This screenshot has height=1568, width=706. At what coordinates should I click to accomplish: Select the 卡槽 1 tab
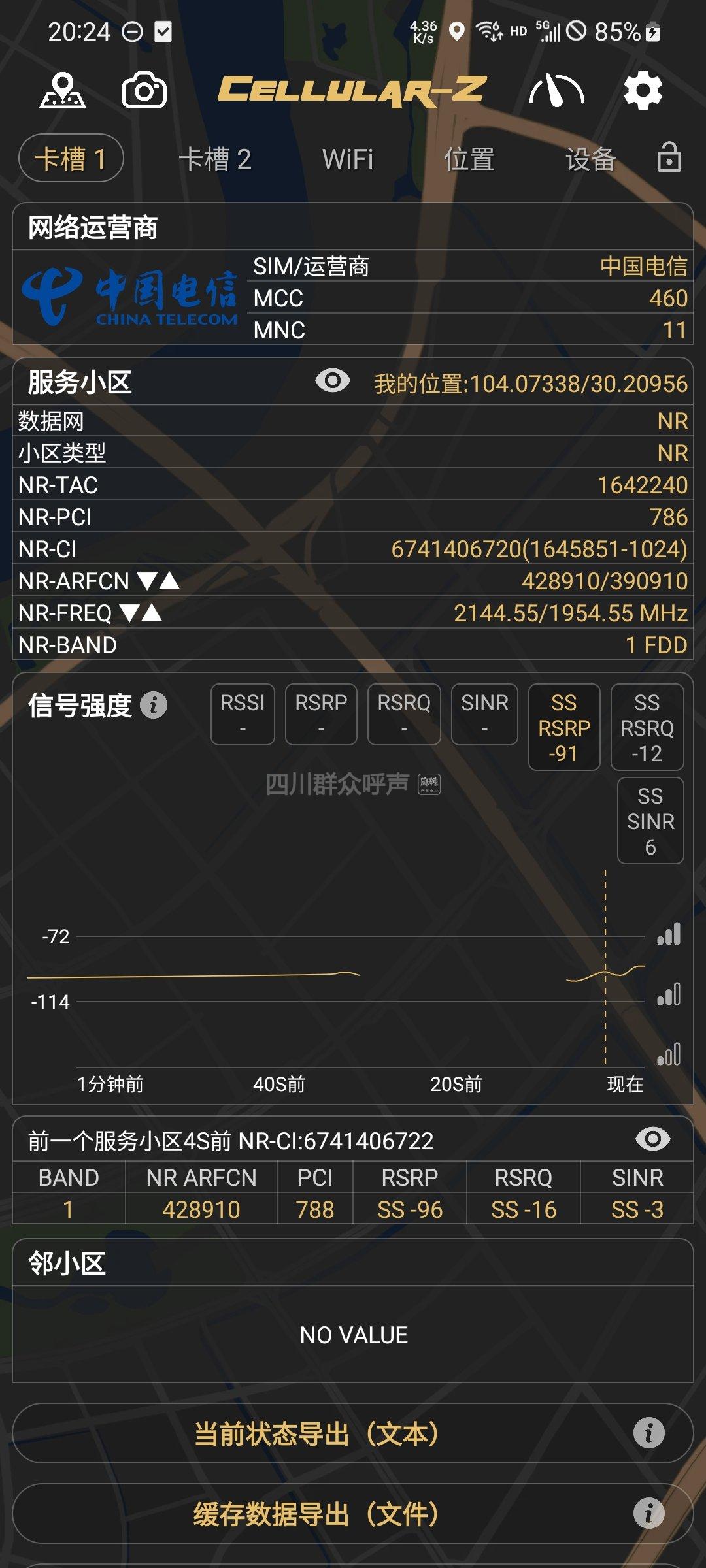point(71,159)
